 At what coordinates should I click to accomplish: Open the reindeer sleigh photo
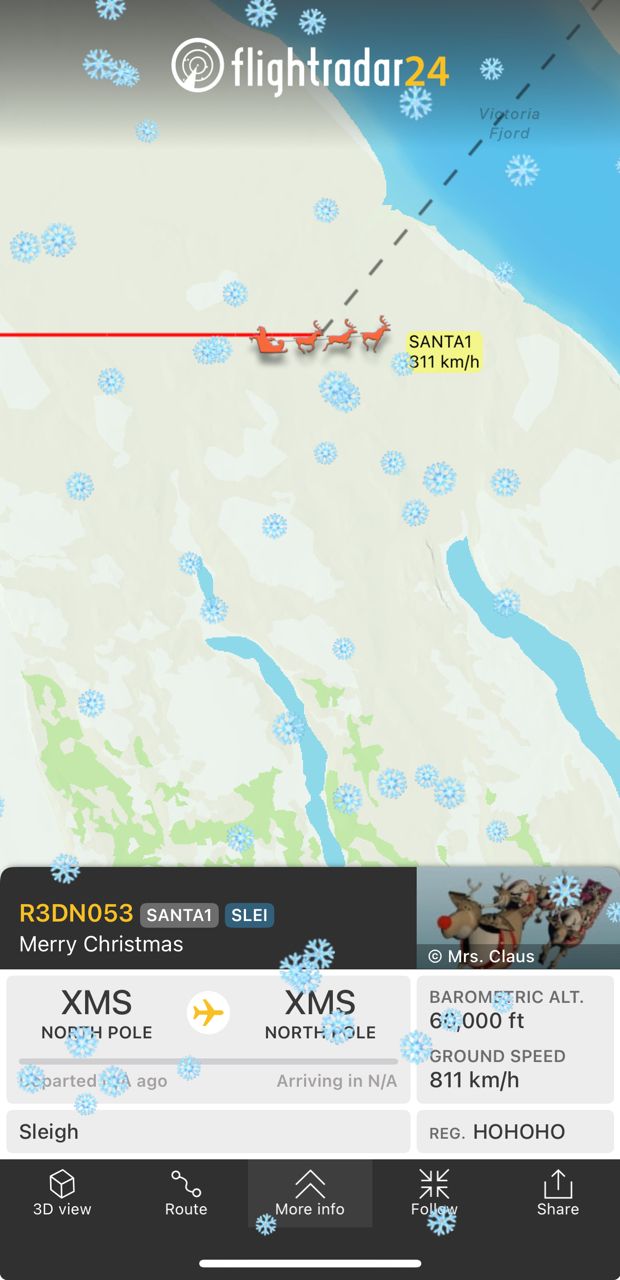518,917
